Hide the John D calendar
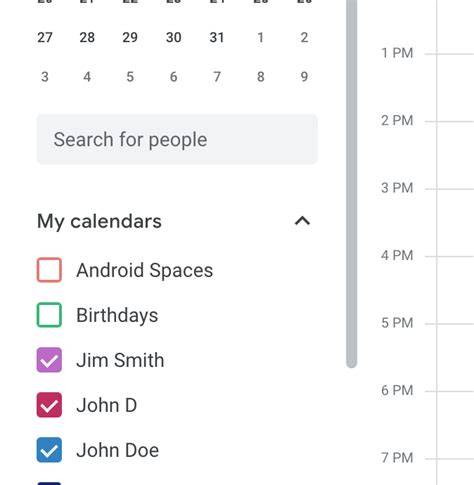 49,405
